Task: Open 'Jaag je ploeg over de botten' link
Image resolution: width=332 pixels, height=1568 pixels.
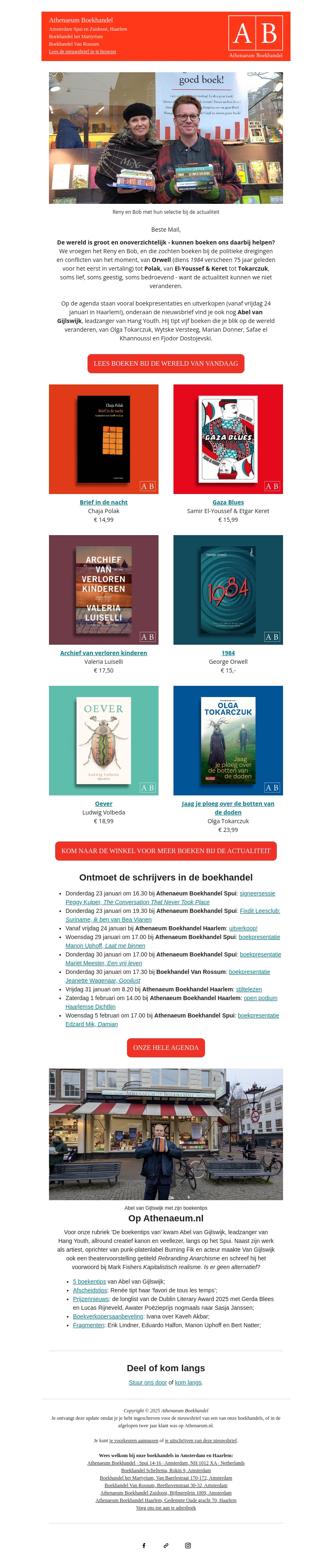Action: tap(228, 803)
